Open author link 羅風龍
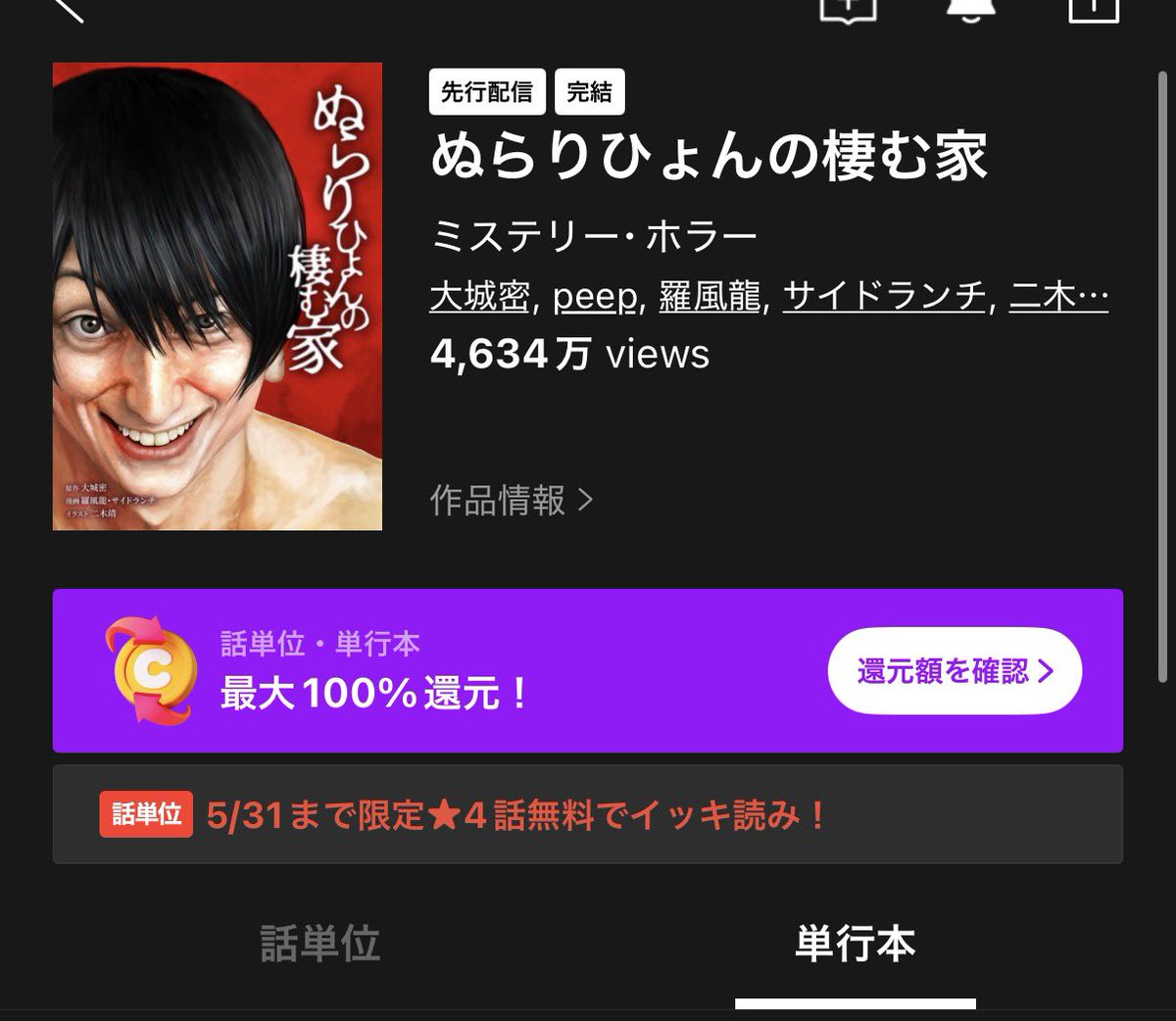The width and height of the screenshot is (1176, 1021). point(710,296)
